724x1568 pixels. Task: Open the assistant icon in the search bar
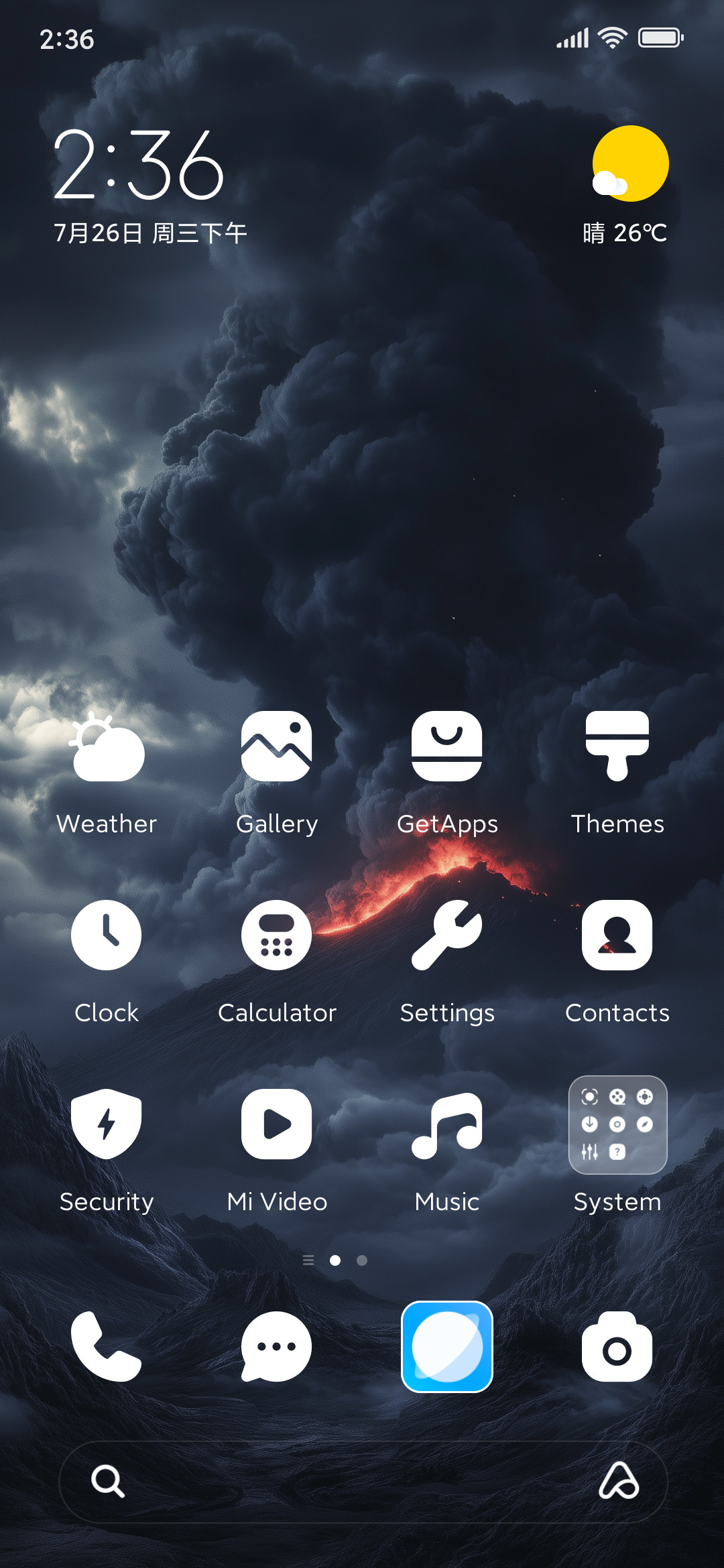[x=618, y=1480]
